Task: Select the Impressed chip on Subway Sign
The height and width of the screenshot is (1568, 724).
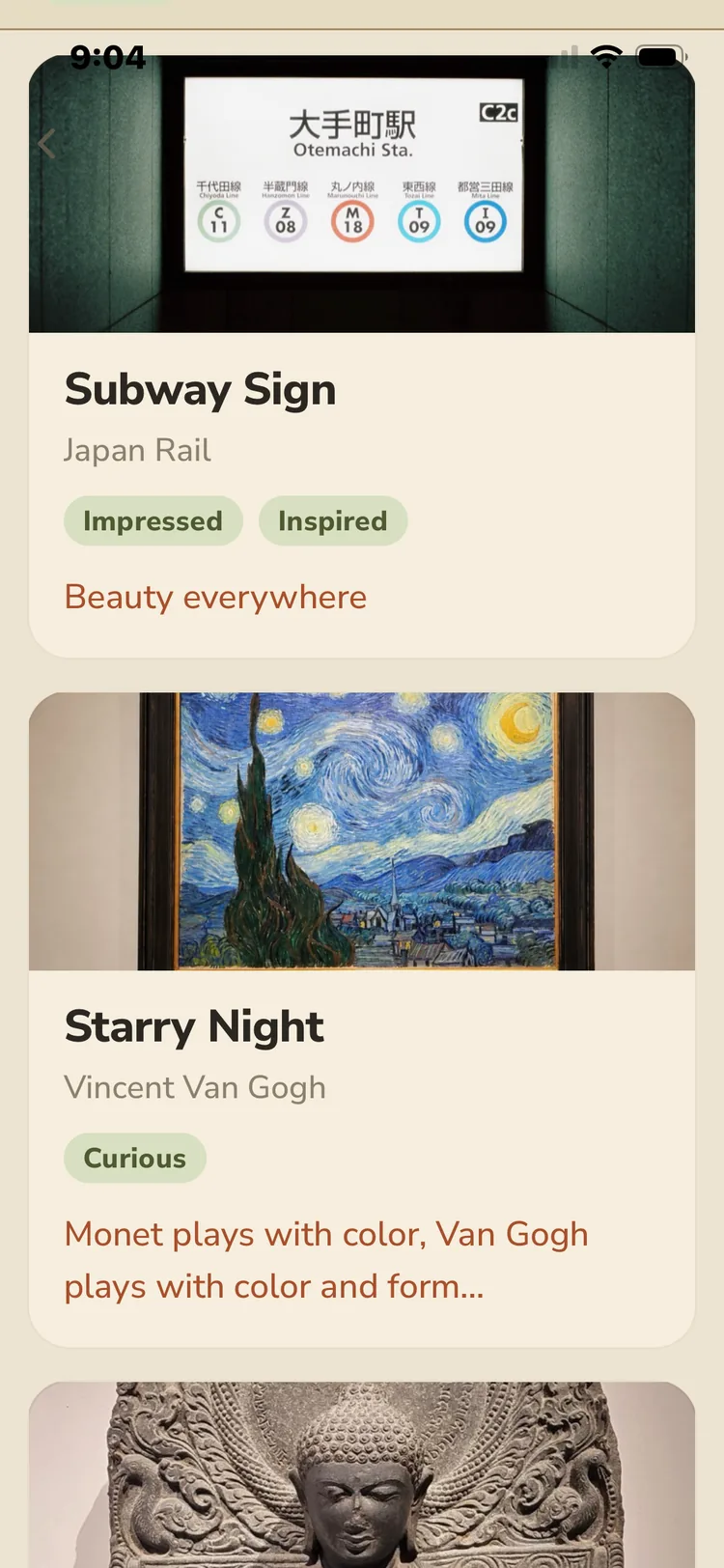Action: pos(153,521)
